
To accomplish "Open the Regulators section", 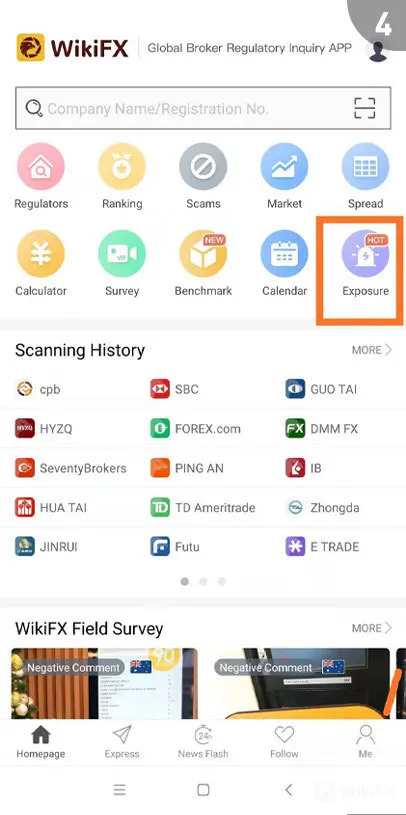I will pyautogui.click(x=41, y=176).
